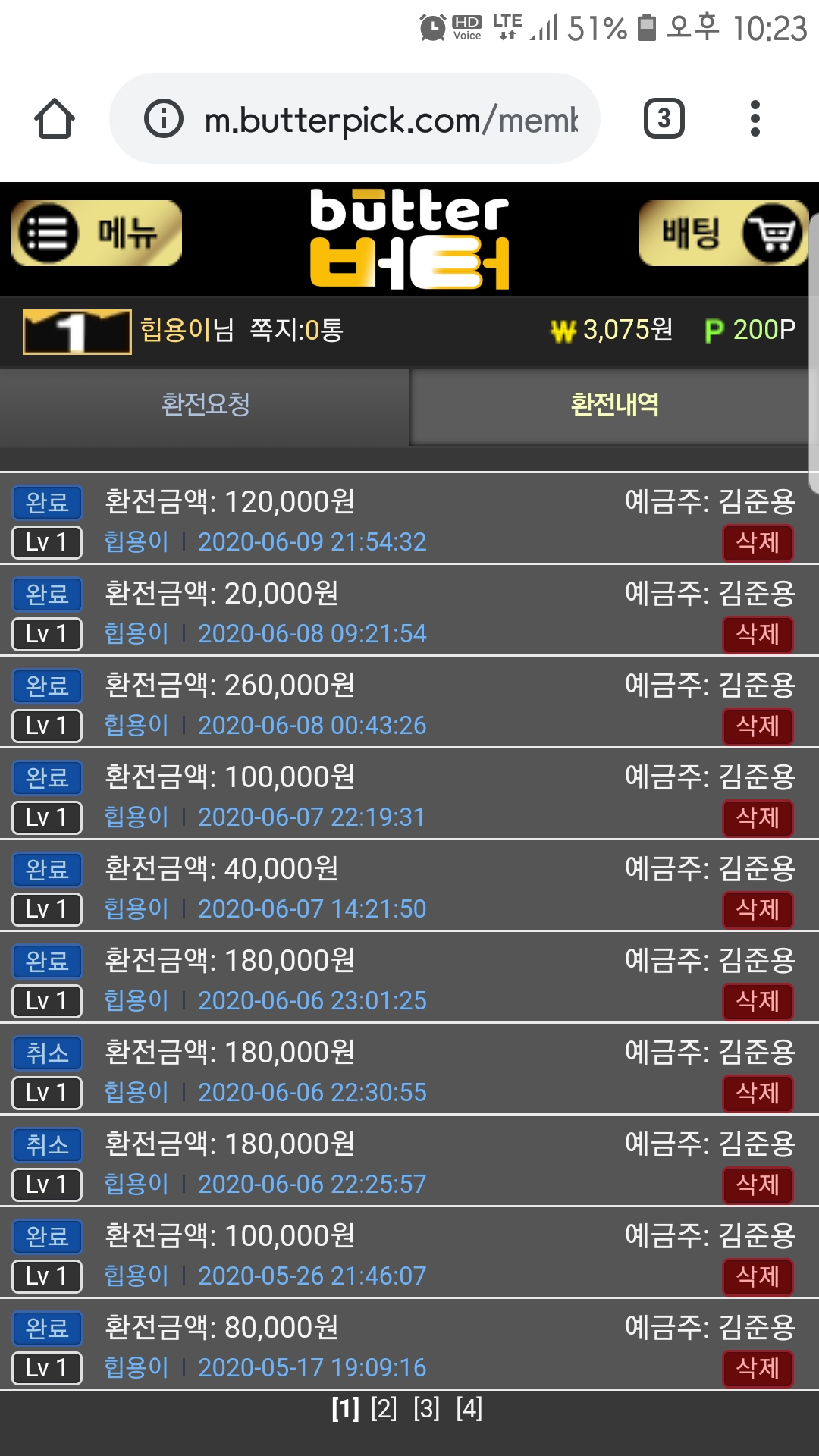Jump to page 4 of history

point(469,1409)
